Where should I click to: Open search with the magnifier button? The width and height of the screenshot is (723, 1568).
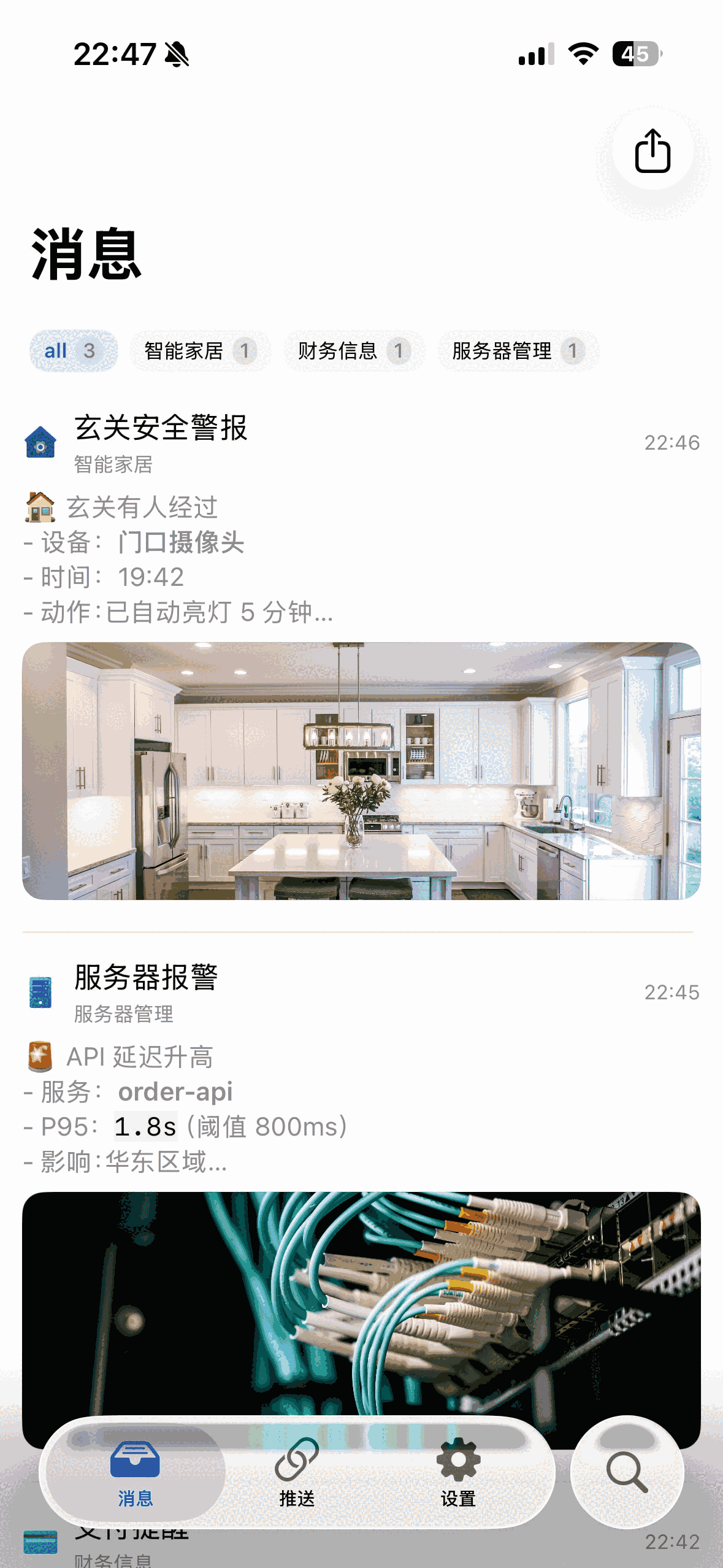point(627,1471)
